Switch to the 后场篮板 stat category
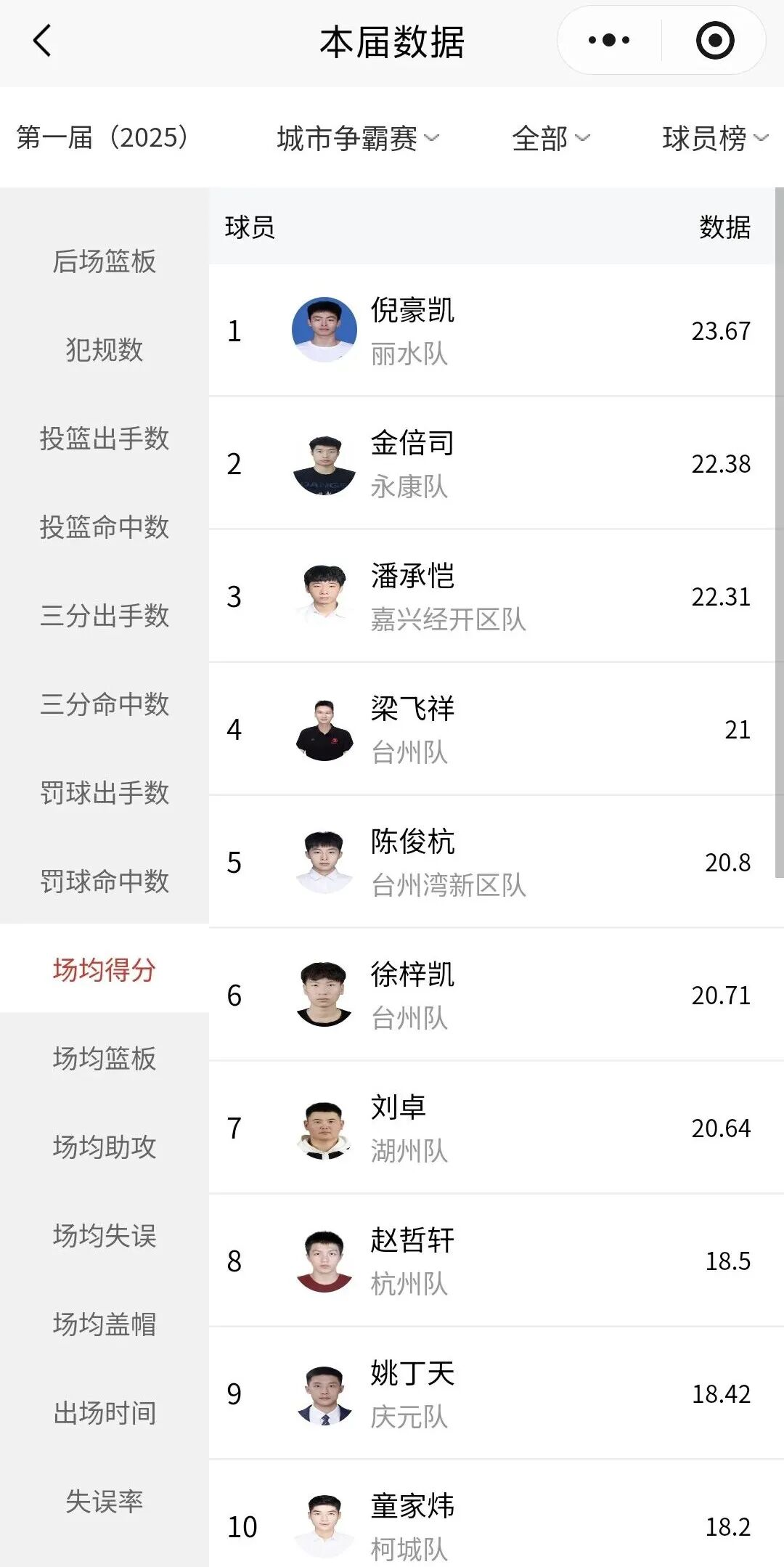The image size is (784, 1567). (x=105, y=261)
